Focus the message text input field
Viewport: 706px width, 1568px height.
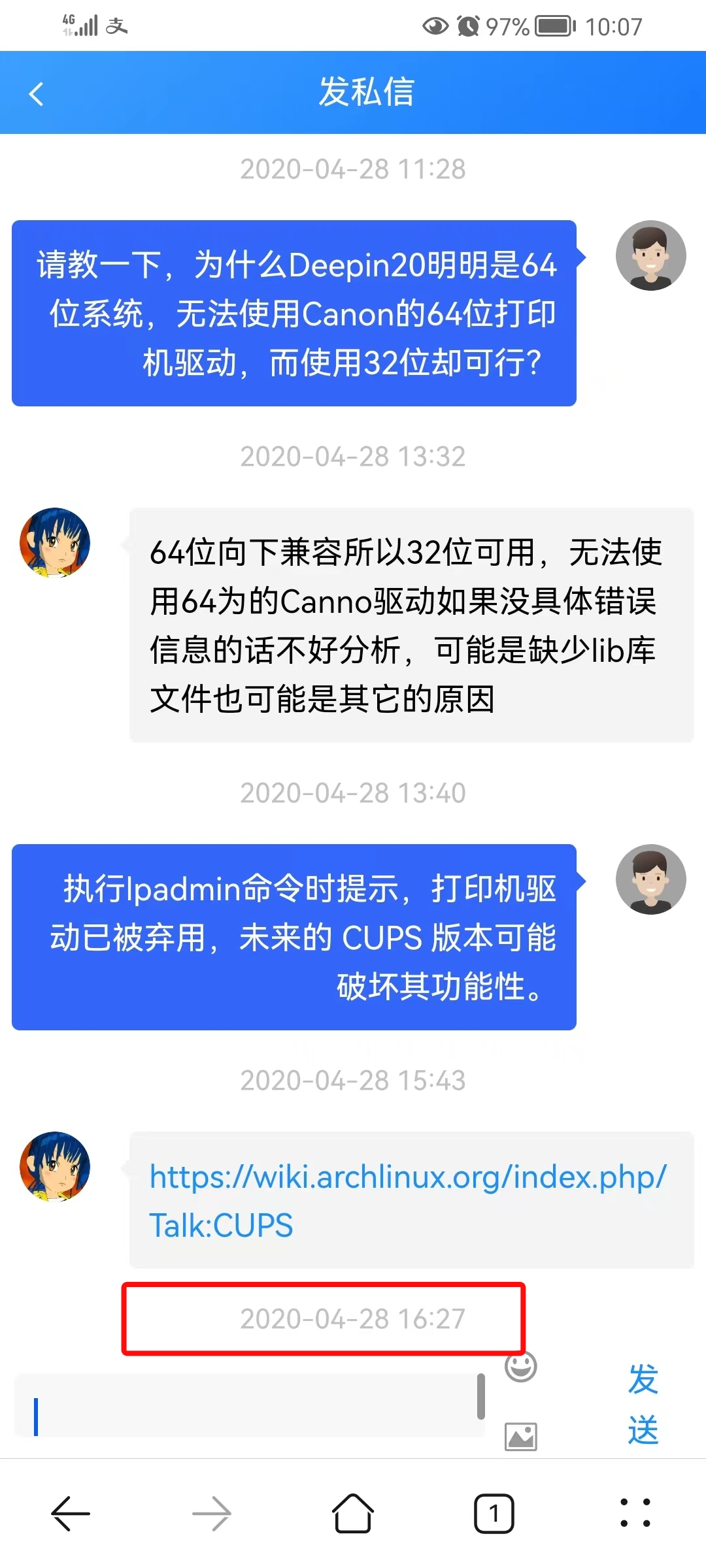point(248,1405)
